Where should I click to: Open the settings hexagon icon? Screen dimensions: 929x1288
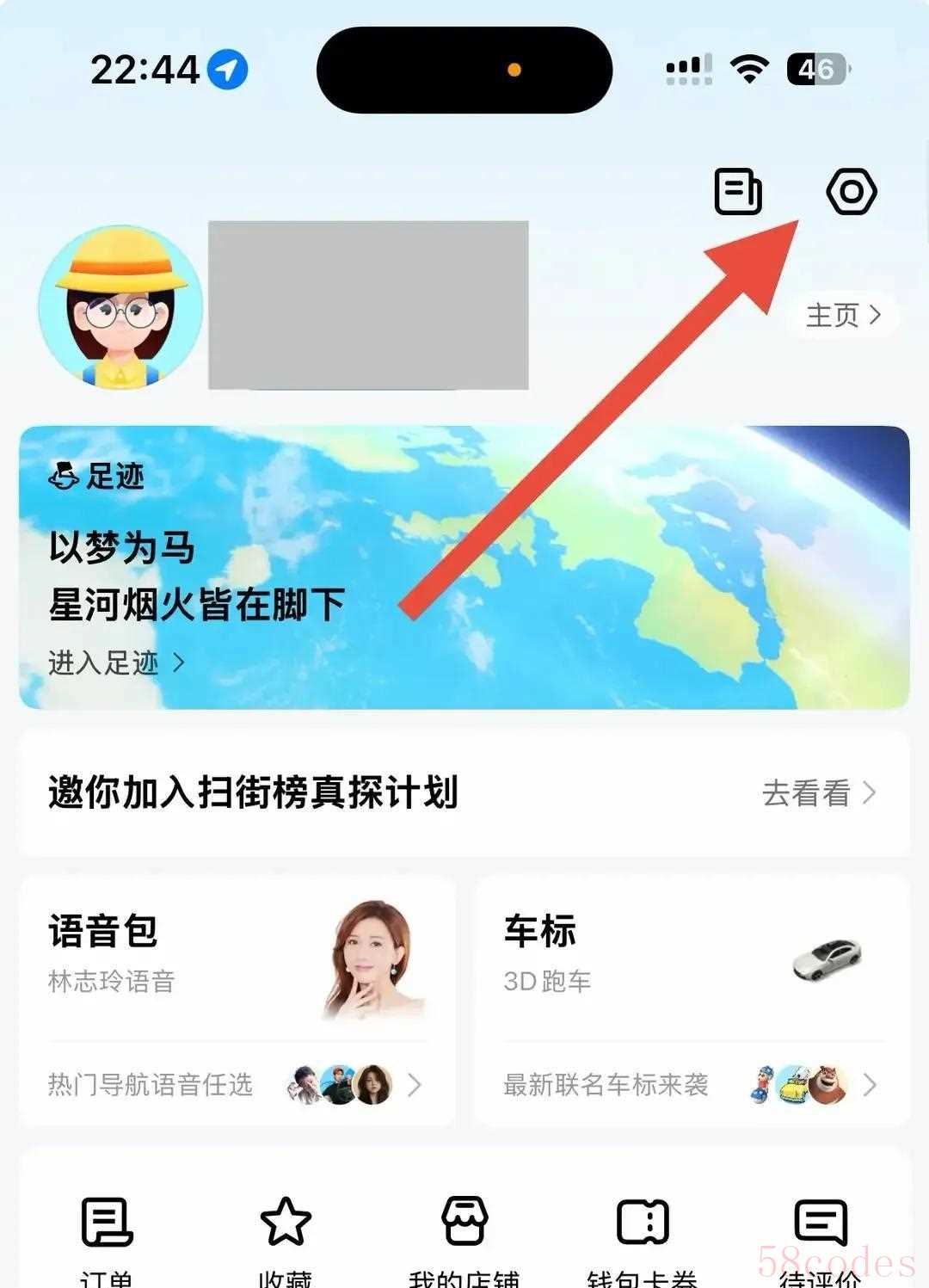click(851, 191)
